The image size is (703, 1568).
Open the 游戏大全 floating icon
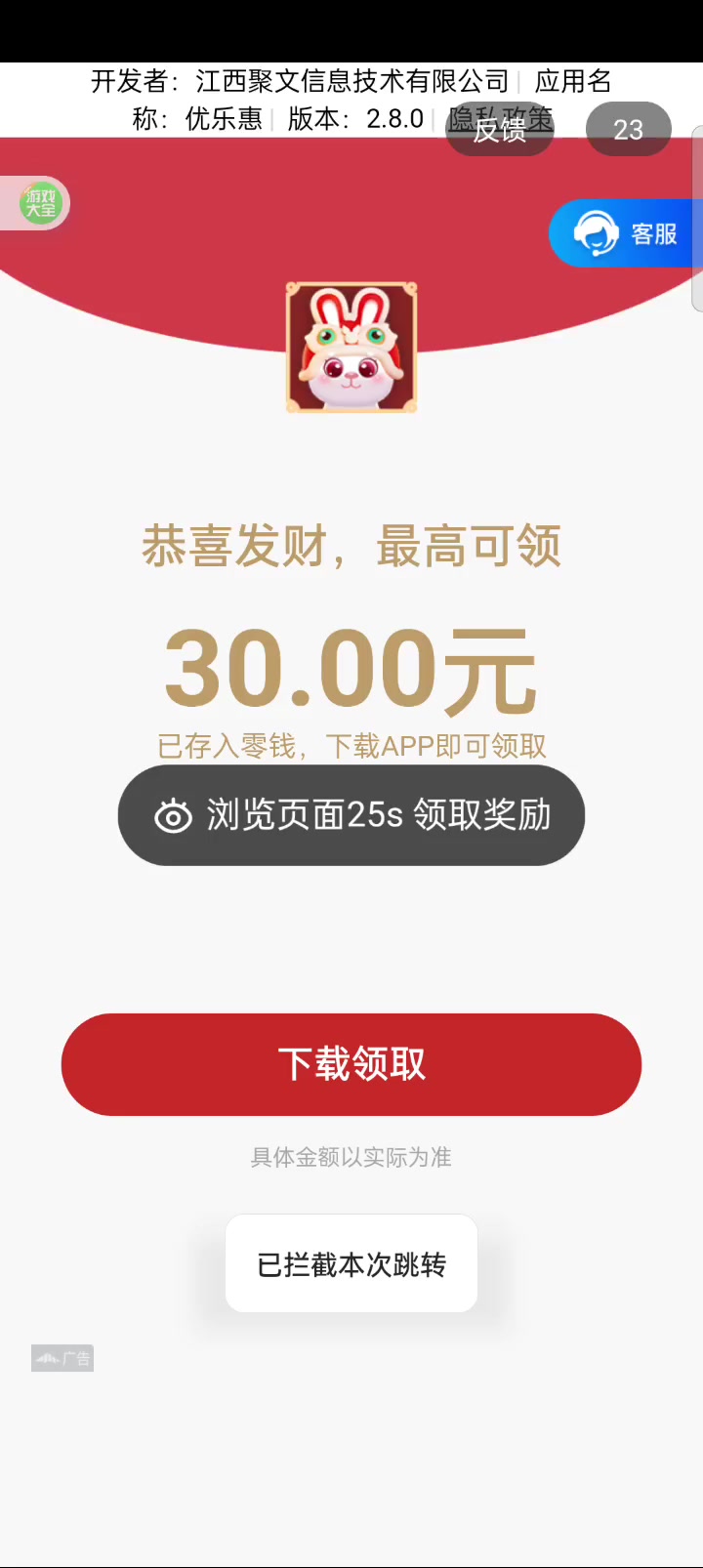click(41, 203)
